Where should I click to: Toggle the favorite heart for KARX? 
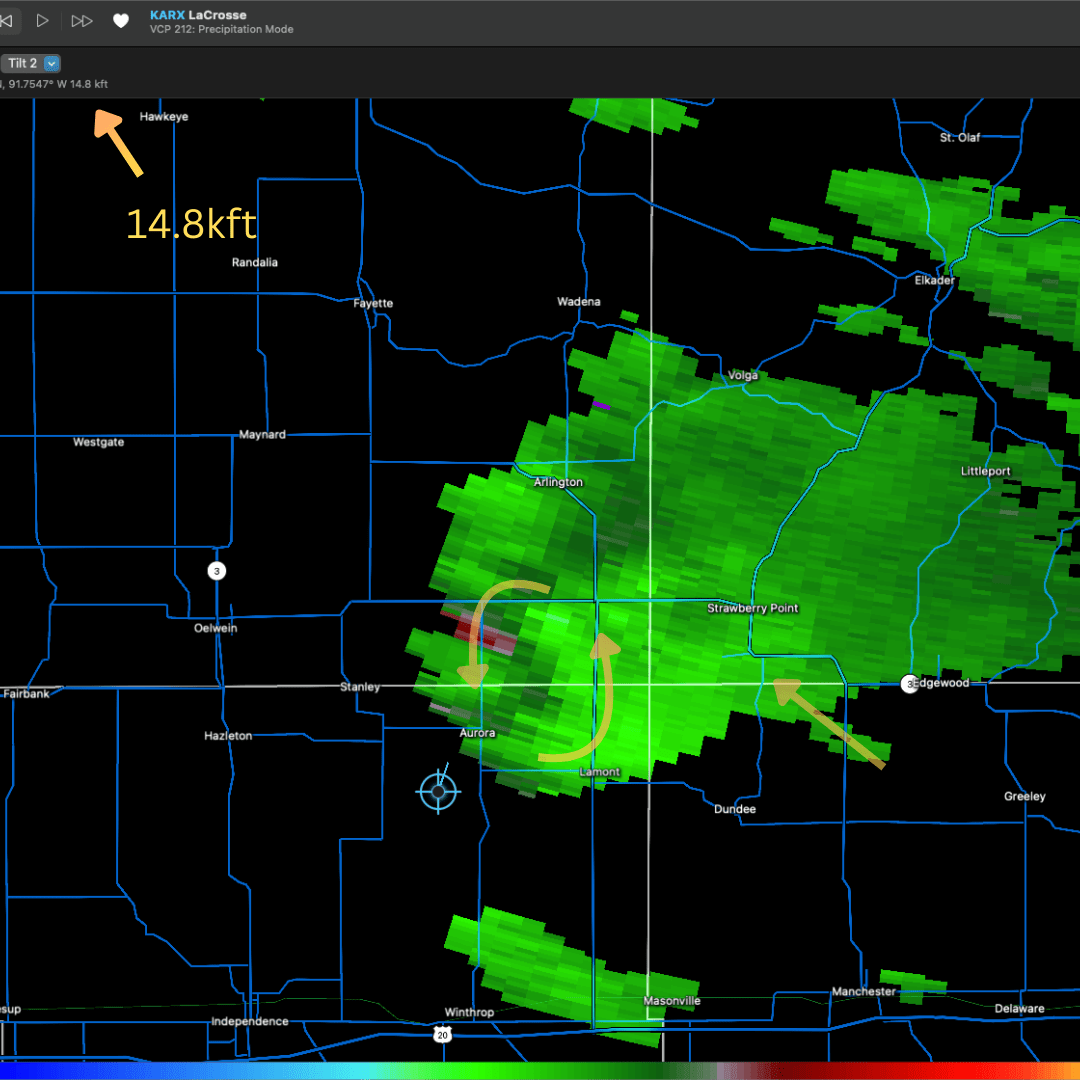pos(120,20)
